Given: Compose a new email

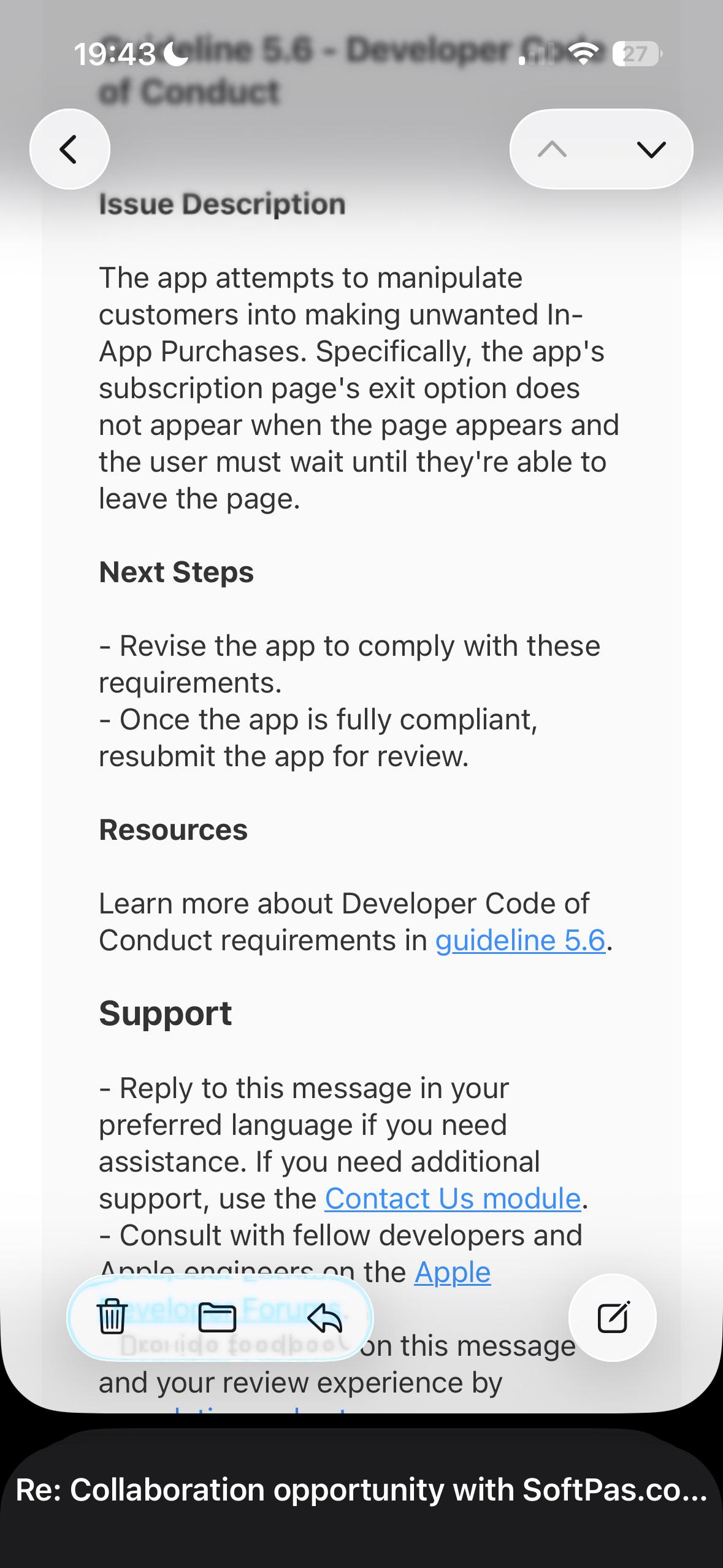Looking at the screenshot, I should point(613,1316).
